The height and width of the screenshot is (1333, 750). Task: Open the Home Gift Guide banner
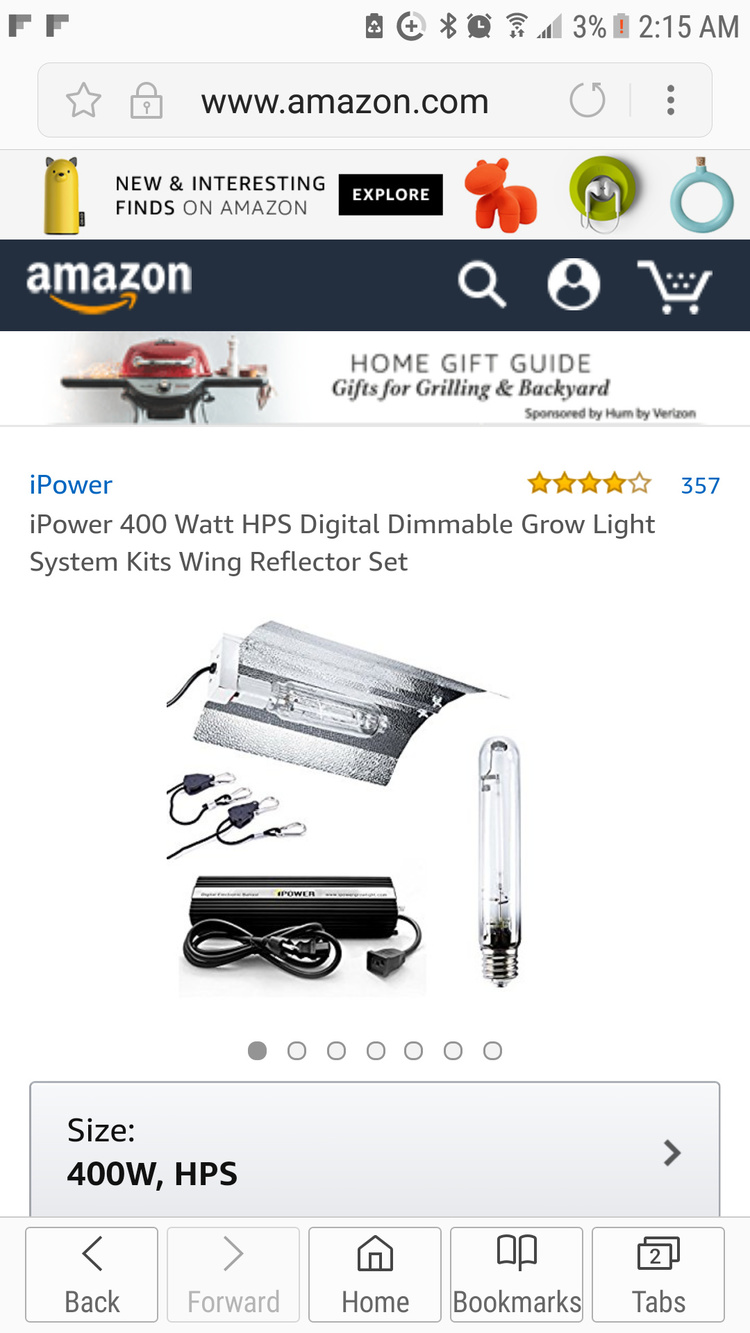coord(375,379)
